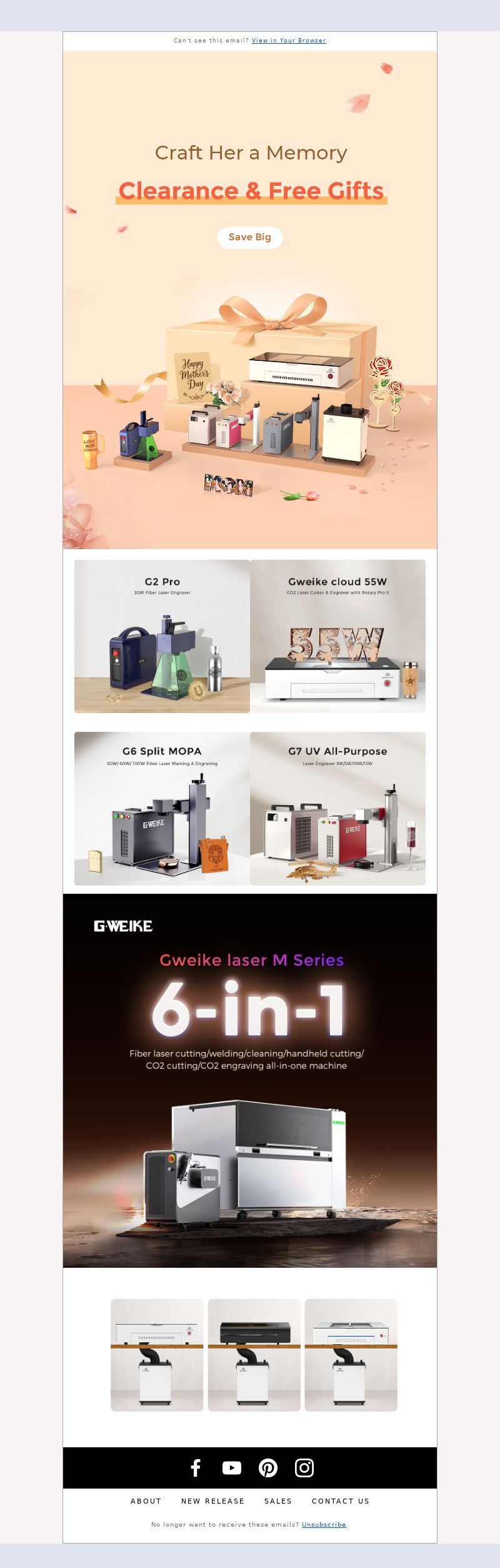Image resolution: width=500 pixels, height=1568 pixels.
Task: Open the YouTube channel icon
Action: tap(232, 1468)
